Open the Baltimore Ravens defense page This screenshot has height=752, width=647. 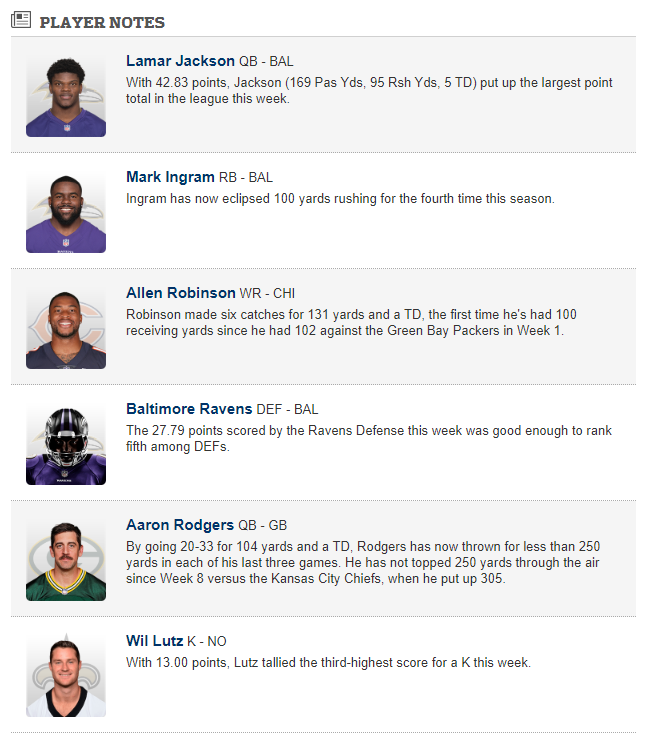tap(189, 409)
